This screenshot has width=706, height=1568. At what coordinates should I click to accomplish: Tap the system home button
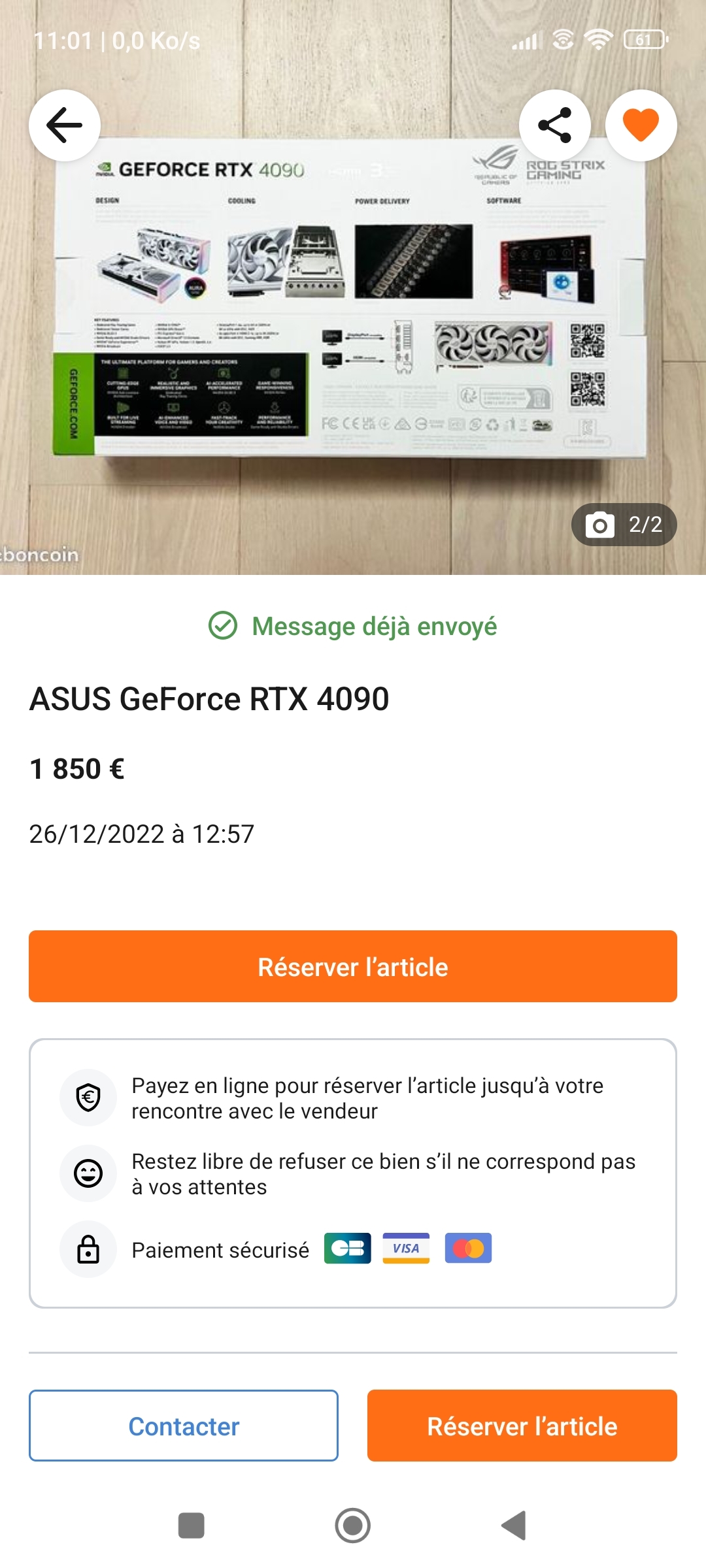(x=353, y=1526)
